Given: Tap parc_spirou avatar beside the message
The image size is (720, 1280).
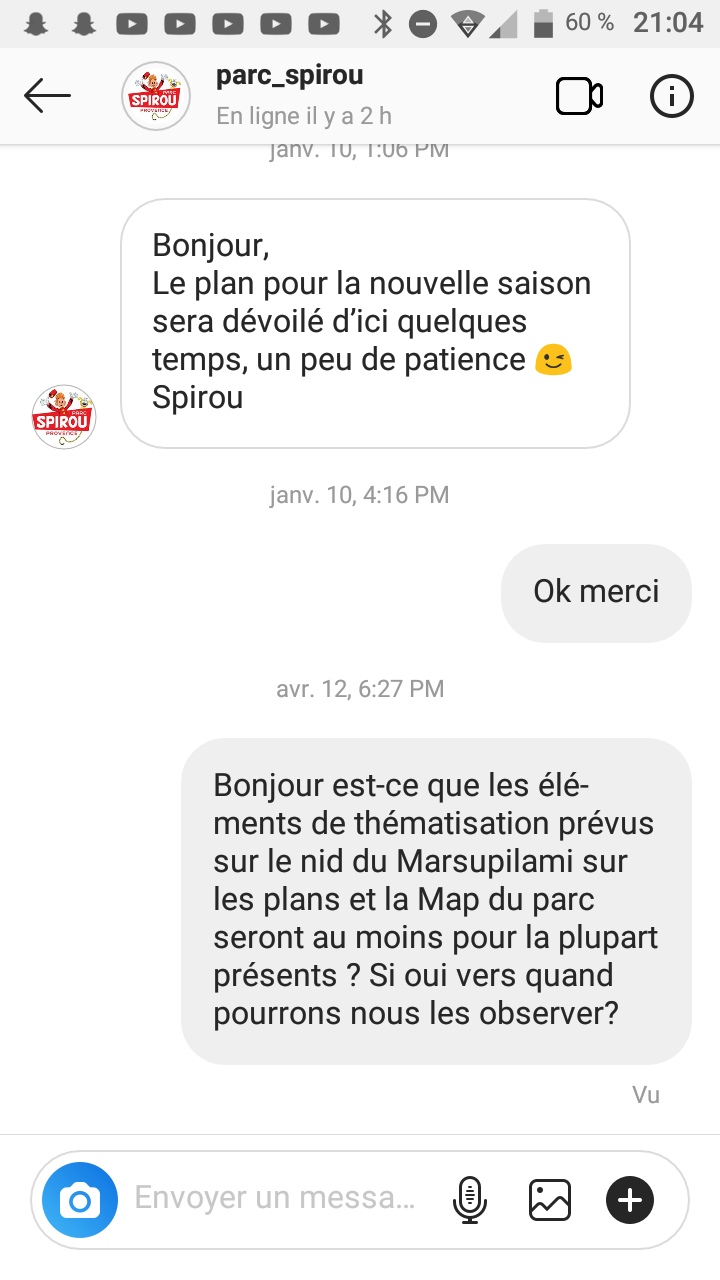Looking at the screenshot, I should (64, 417).
